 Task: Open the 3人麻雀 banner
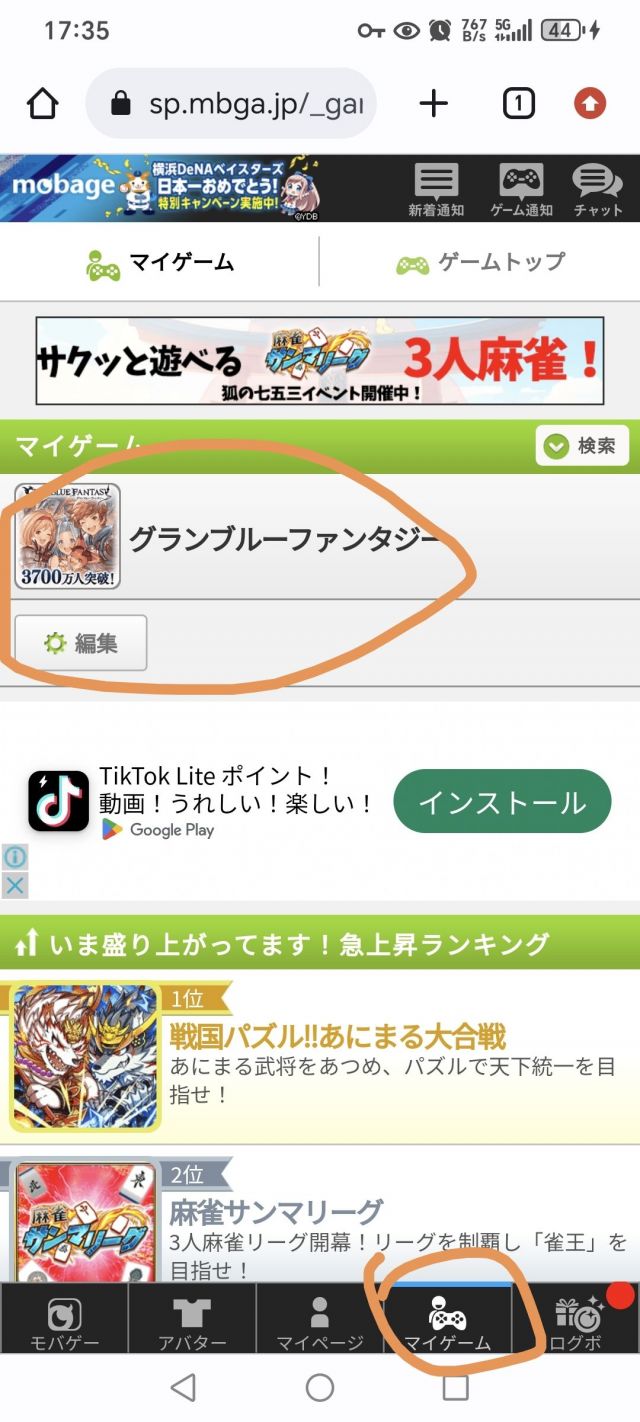319,361
